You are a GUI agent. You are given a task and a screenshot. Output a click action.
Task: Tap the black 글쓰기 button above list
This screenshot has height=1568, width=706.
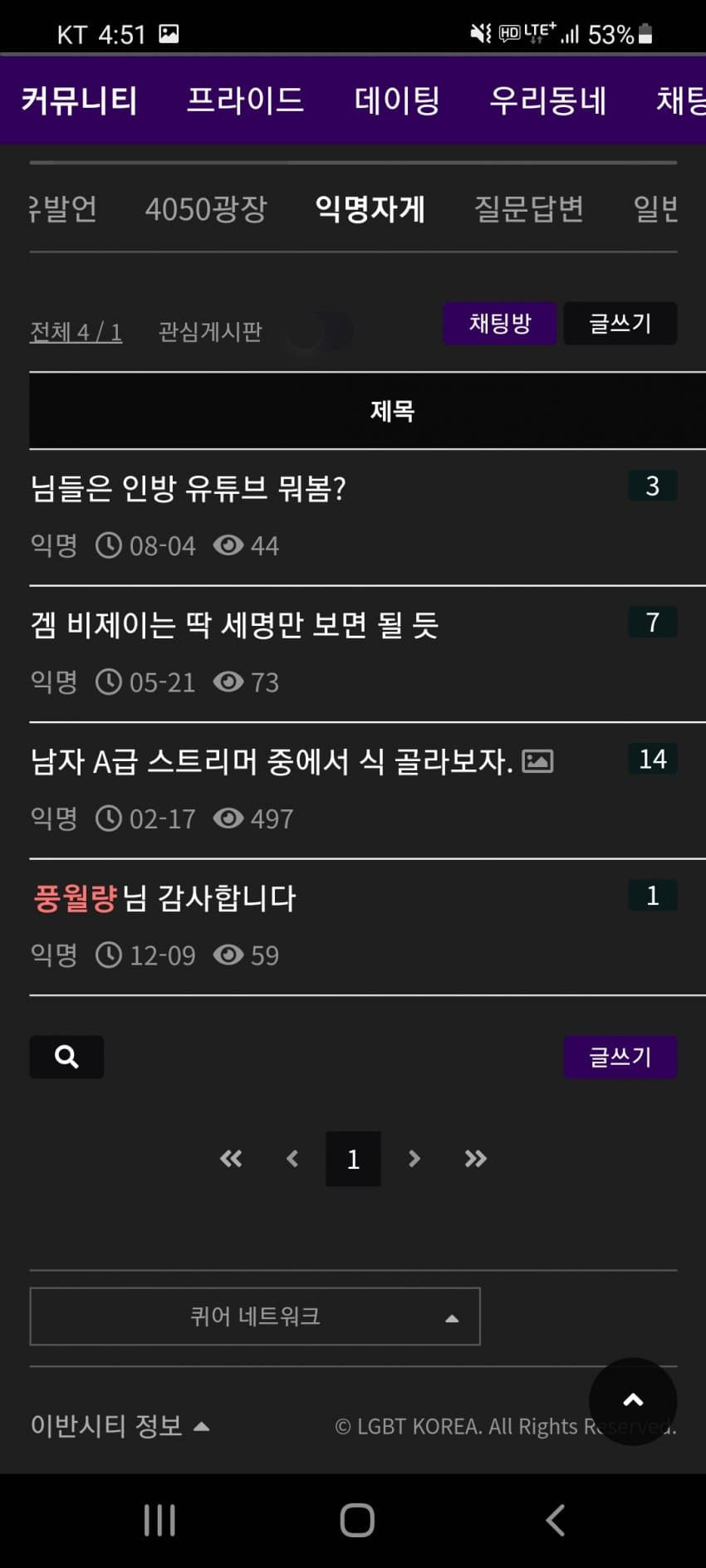click(620, 323)
